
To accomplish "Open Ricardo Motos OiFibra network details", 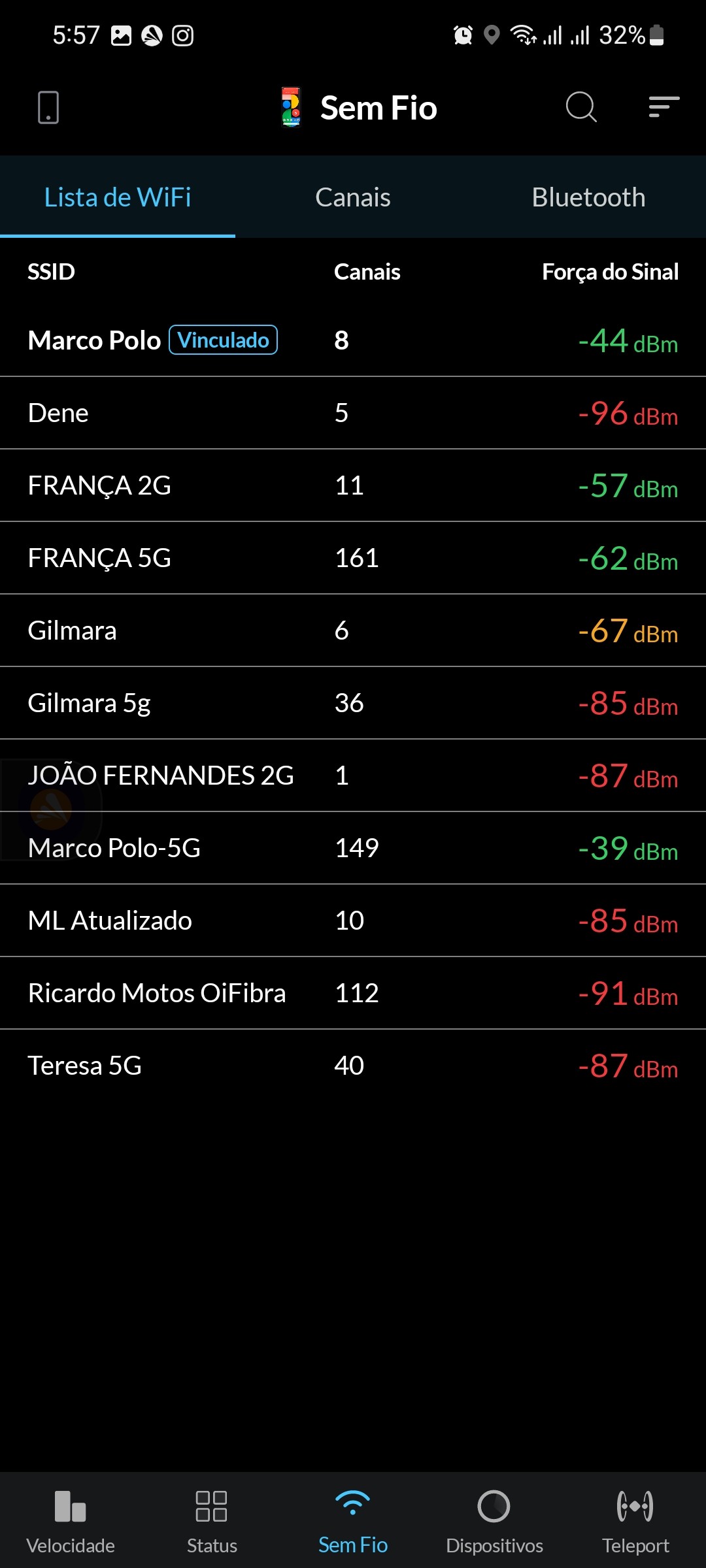I will pyautogui.click(x=353, y=993).
